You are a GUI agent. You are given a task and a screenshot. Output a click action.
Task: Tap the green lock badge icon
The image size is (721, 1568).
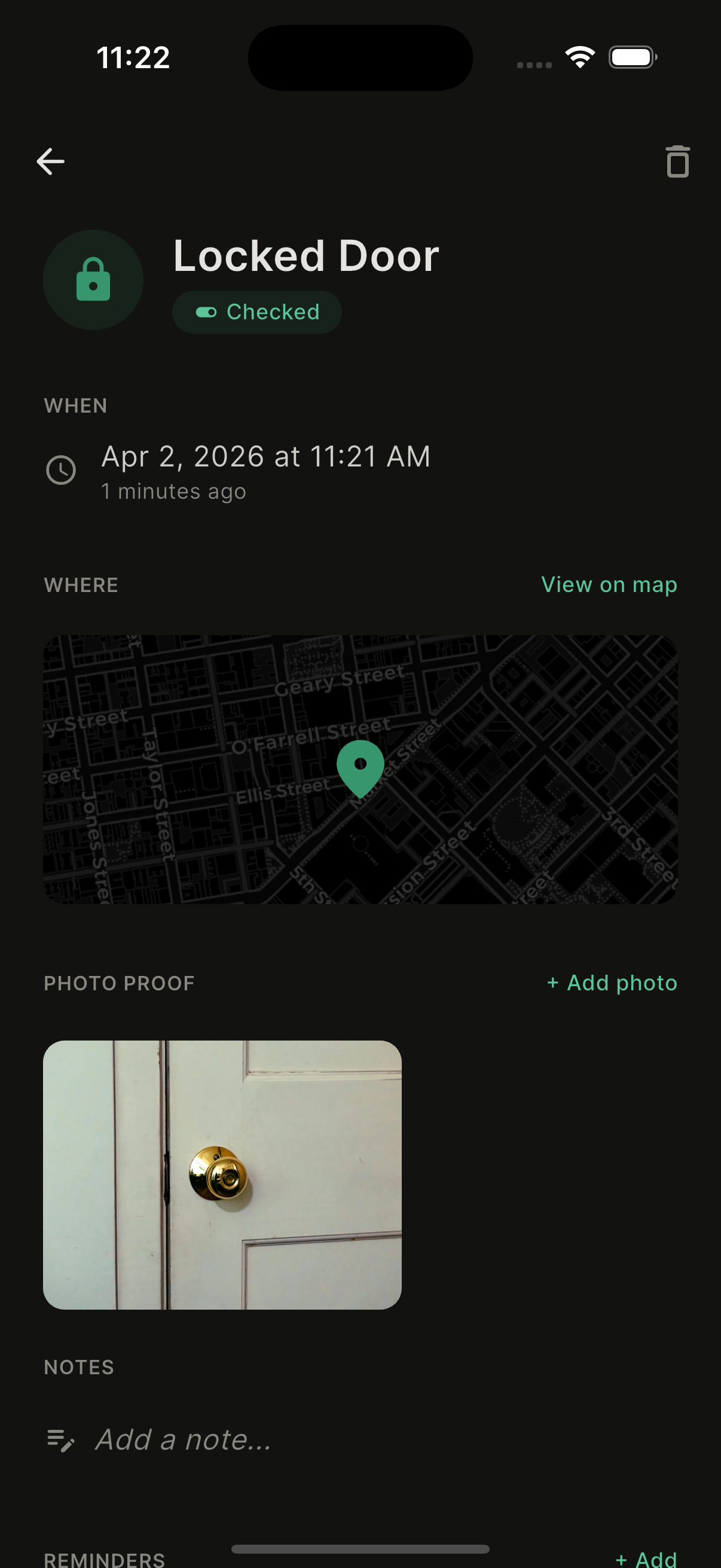[x=93, y=280]
